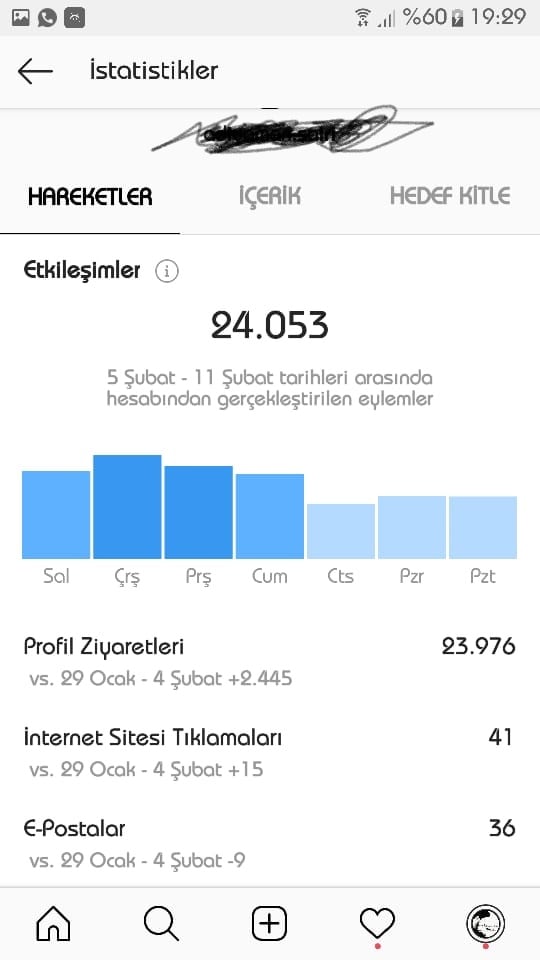Image resolution: width=540 pixels, height=960 pixels.
Task: Open the home feed tab
Action: coord(53,923)
